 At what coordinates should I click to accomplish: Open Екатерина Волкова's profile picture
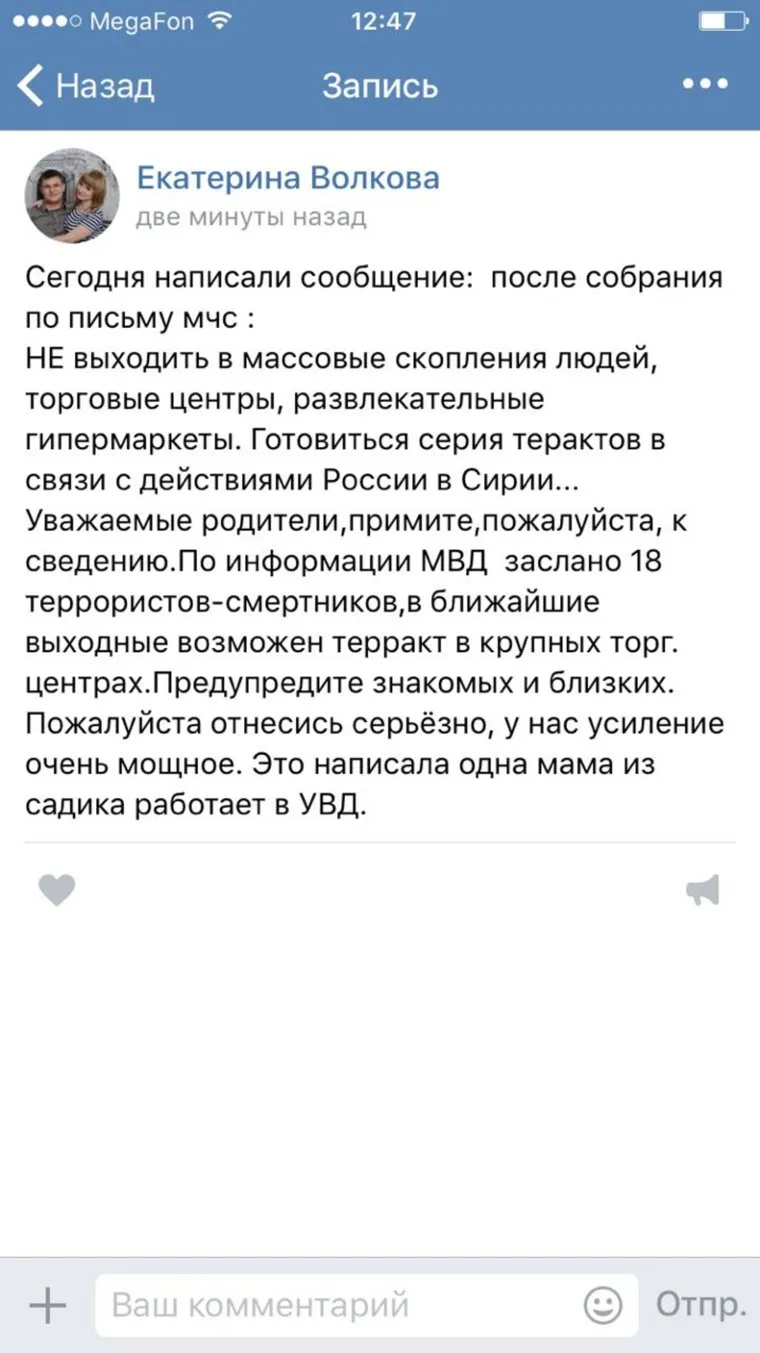[x=72, y=196]
